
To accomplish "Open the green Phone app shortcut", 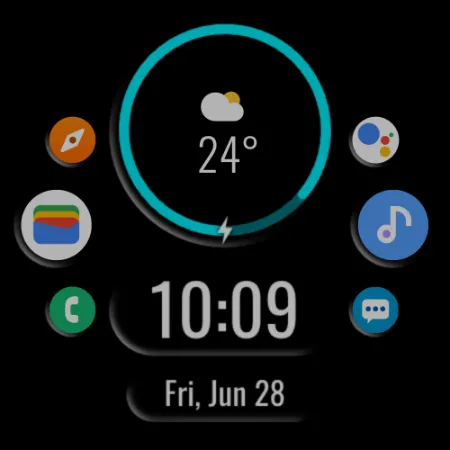I will point(72,310).
